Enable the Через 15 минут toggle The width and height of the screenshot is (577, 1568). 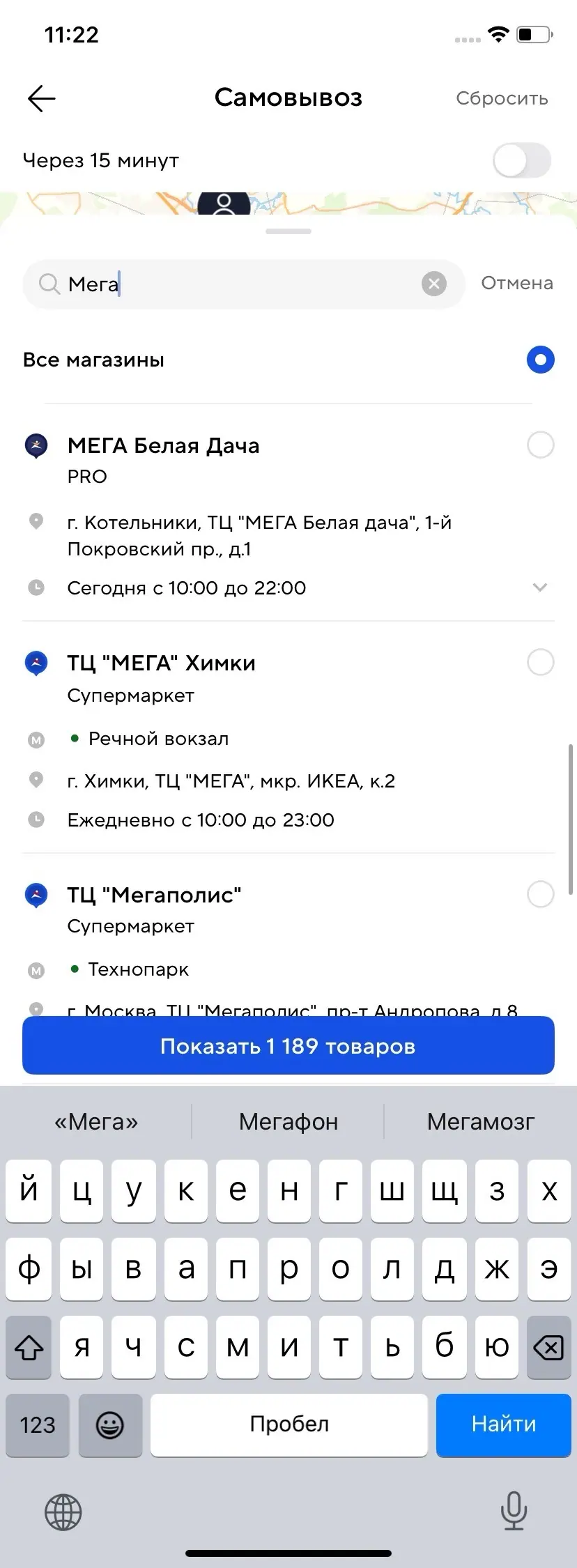tap(521, 161)
